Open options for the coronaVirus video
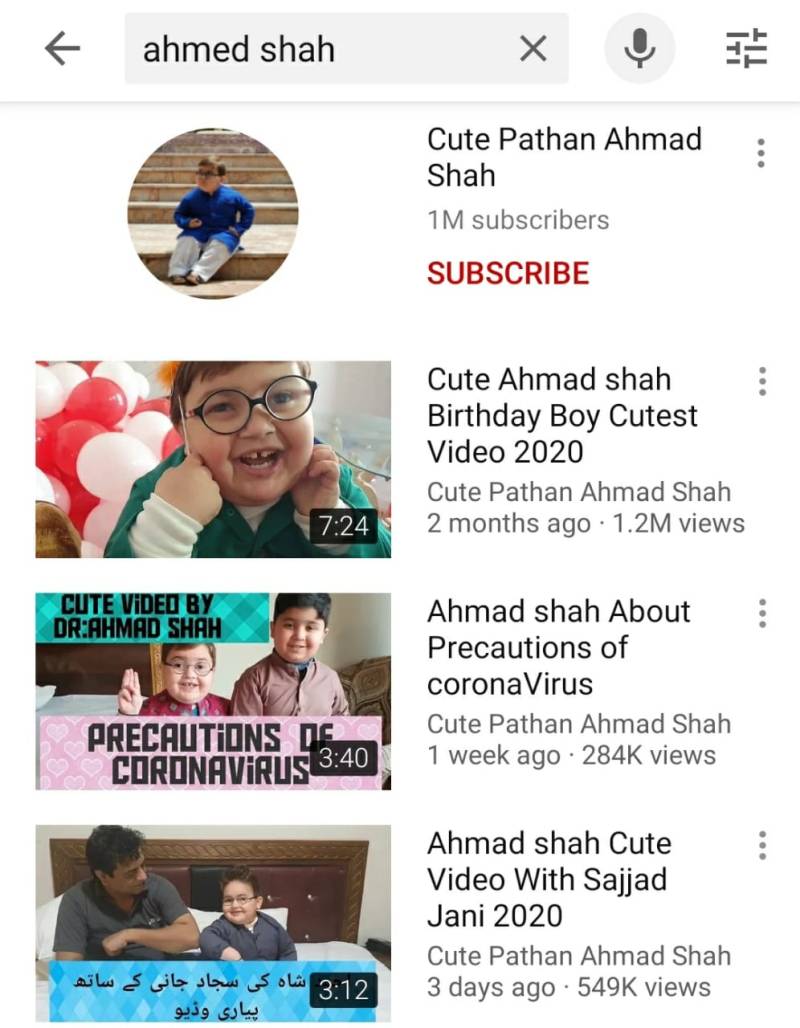The width and height of the screenshot is (800, 1028). (762, 613)
